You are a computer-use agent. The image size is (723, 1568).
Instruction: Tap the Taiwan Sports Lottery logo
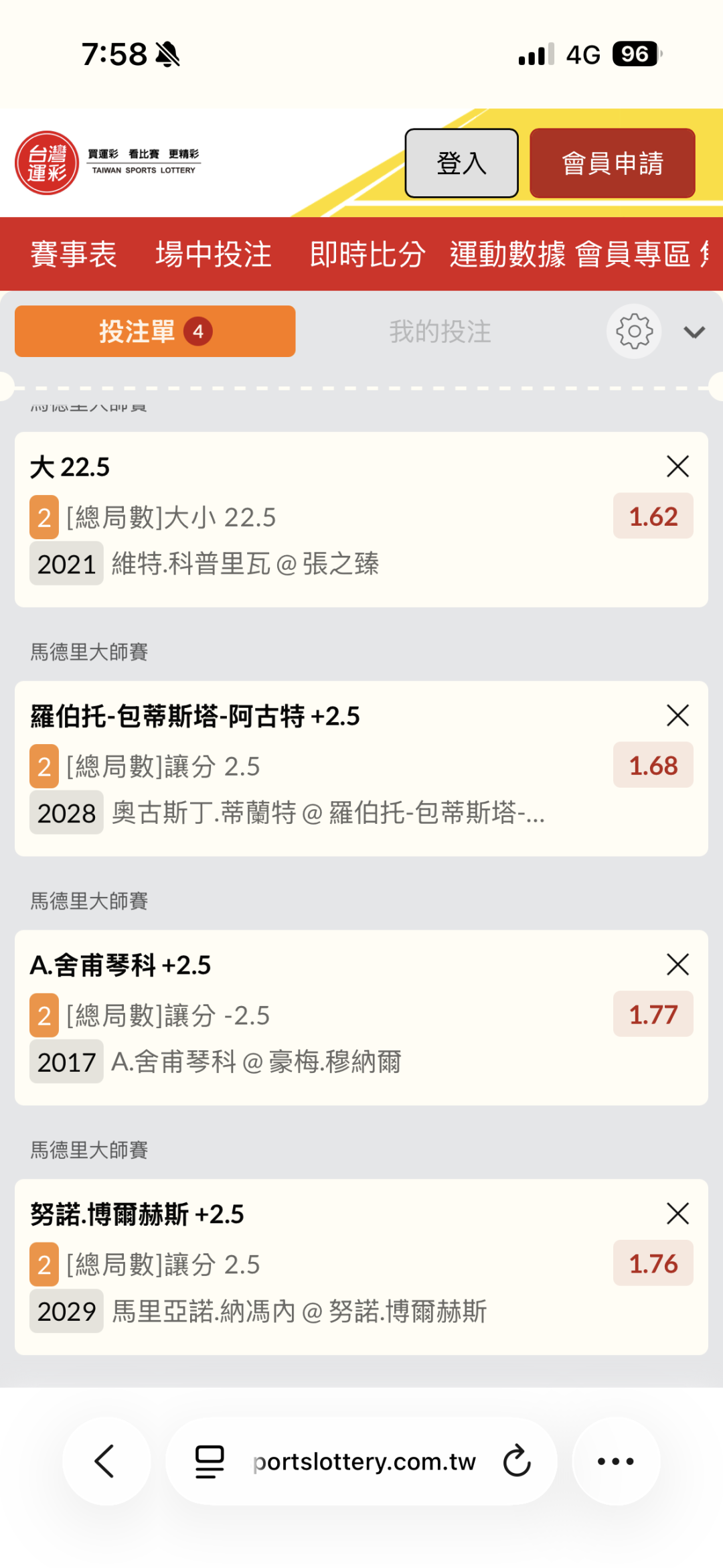(x=47, y=163)
